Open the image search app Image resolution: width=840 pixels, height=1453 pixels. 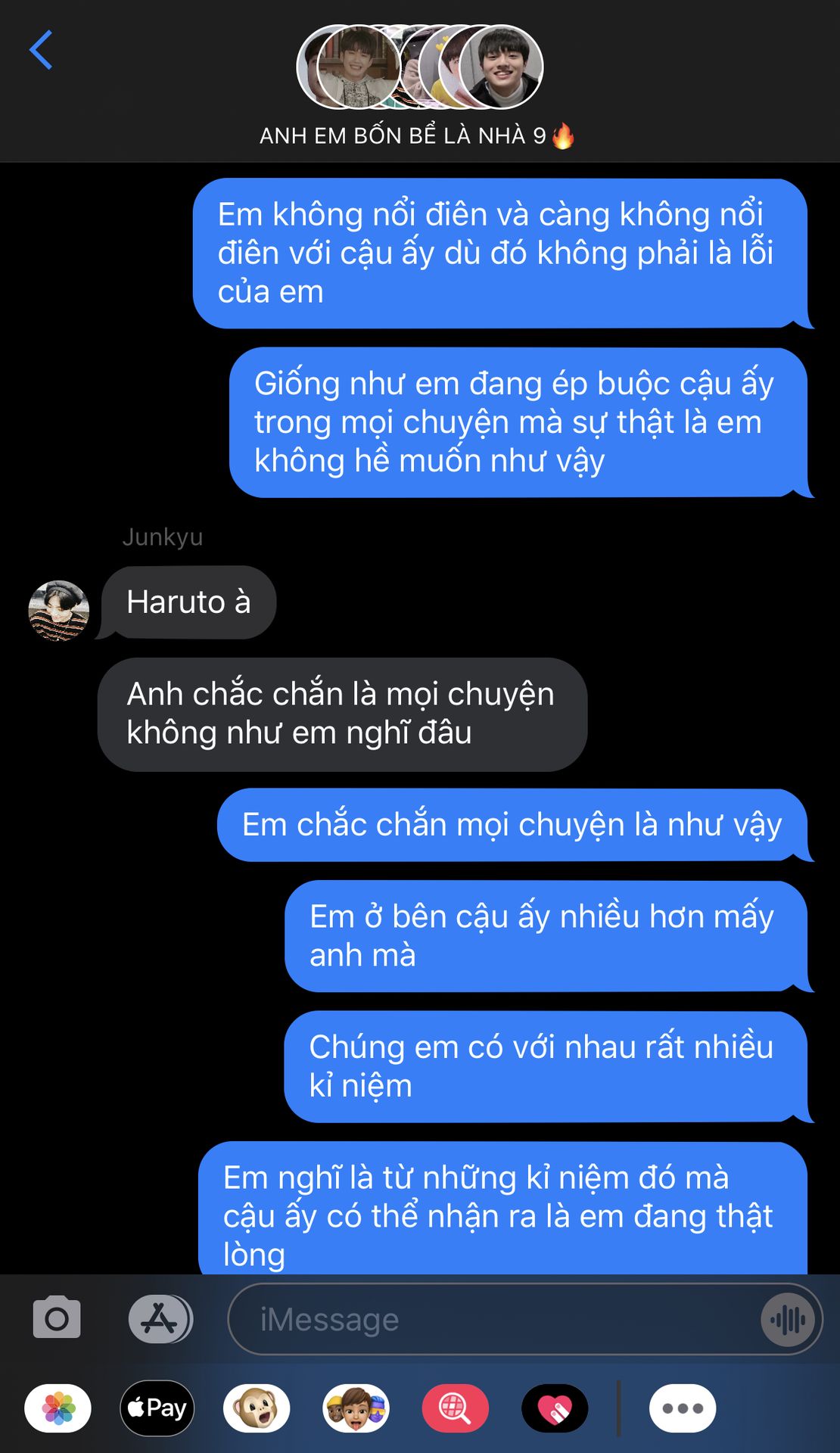coord(455,1408)
